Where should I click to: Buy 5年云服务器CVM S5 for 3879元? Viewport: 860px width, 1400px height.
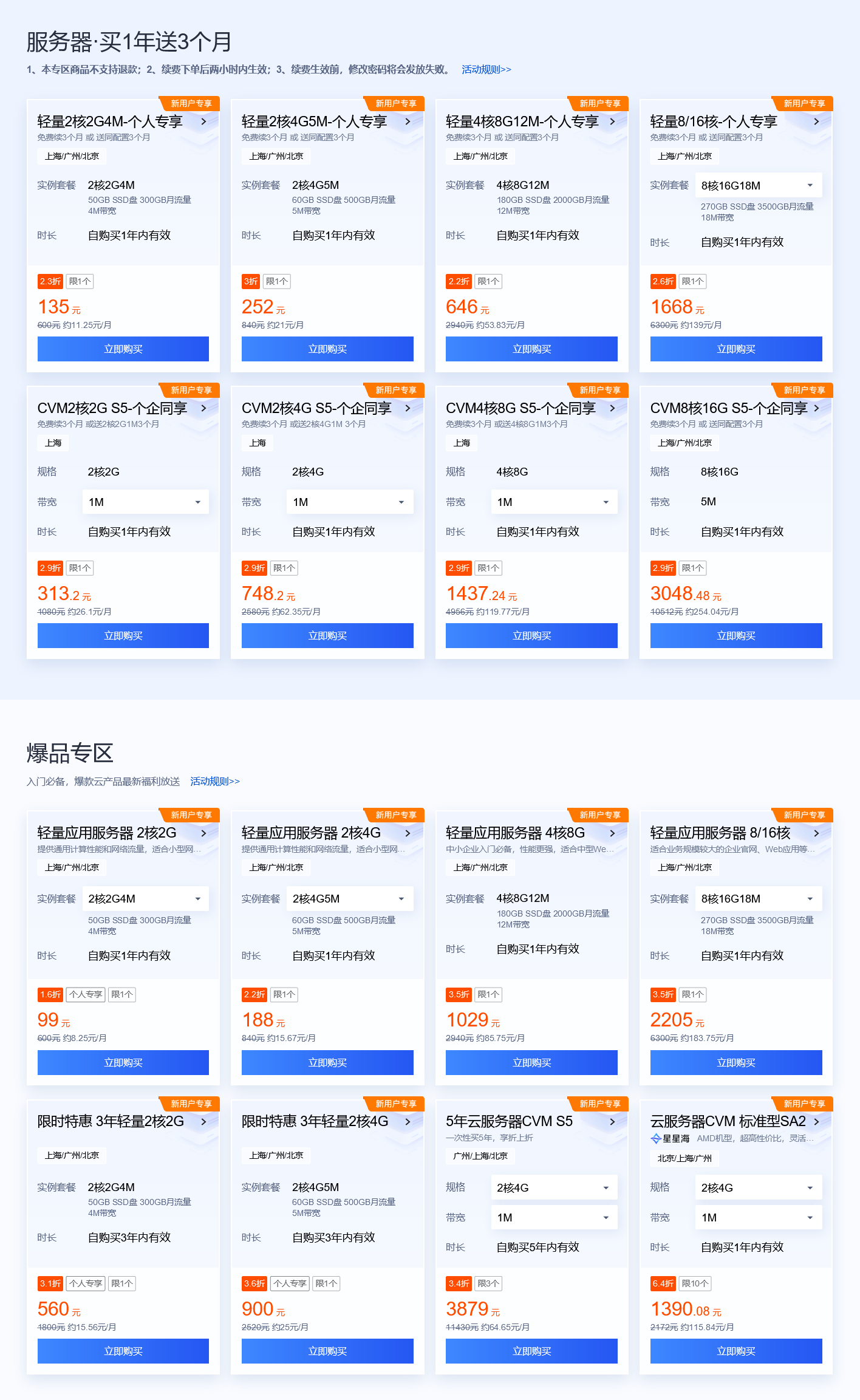point(531,1351)
